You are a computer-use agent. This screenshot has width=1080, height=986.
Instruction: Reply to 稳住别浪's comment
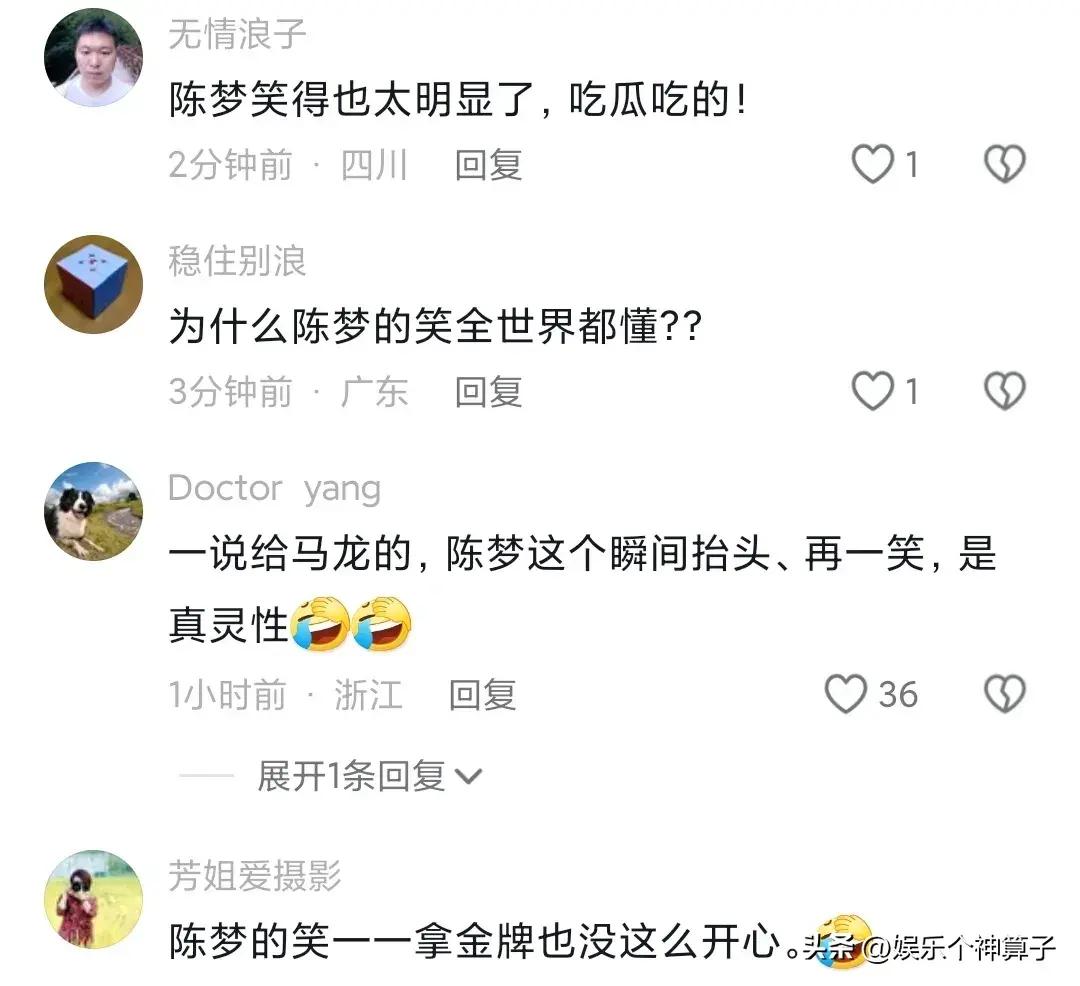[488, 391]
